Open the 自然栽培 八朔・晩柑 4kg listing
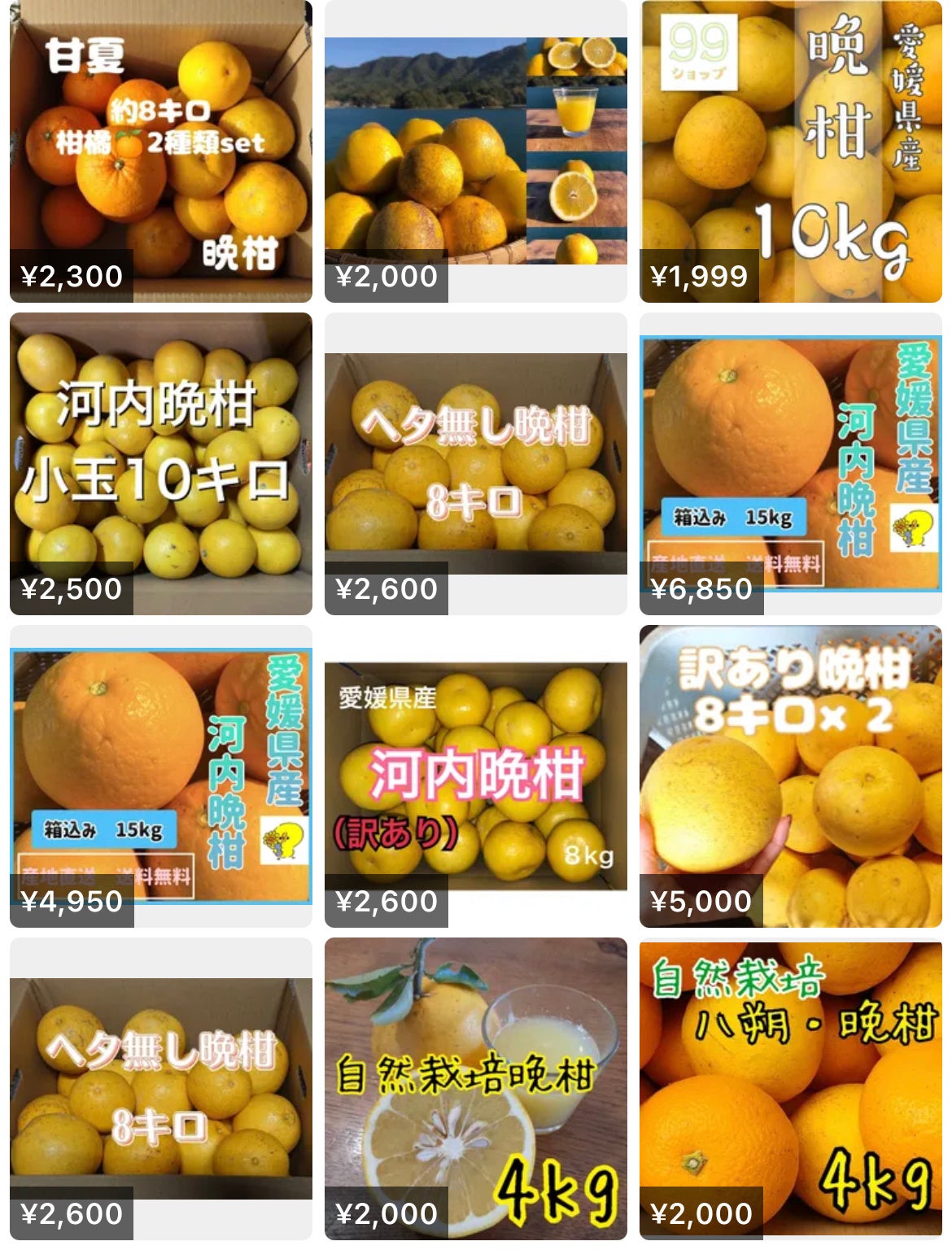 point(790,1089)
